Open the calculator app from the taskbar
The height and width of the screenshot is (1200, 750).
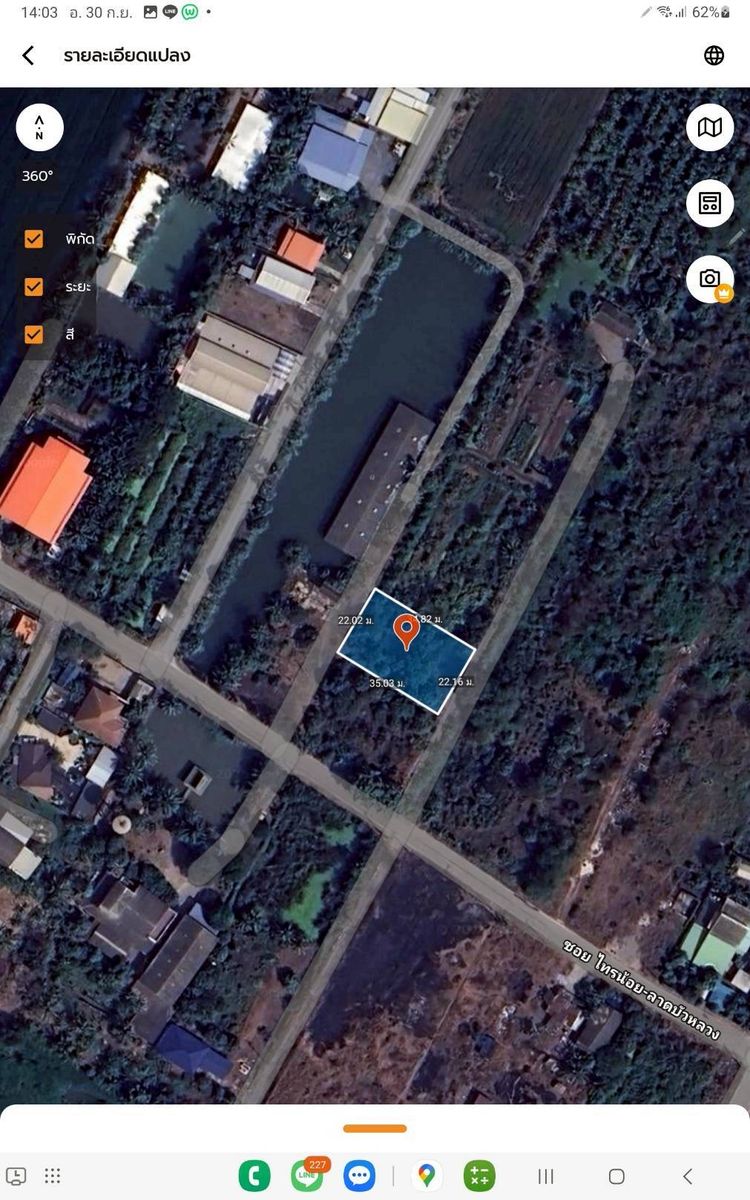479,1176
